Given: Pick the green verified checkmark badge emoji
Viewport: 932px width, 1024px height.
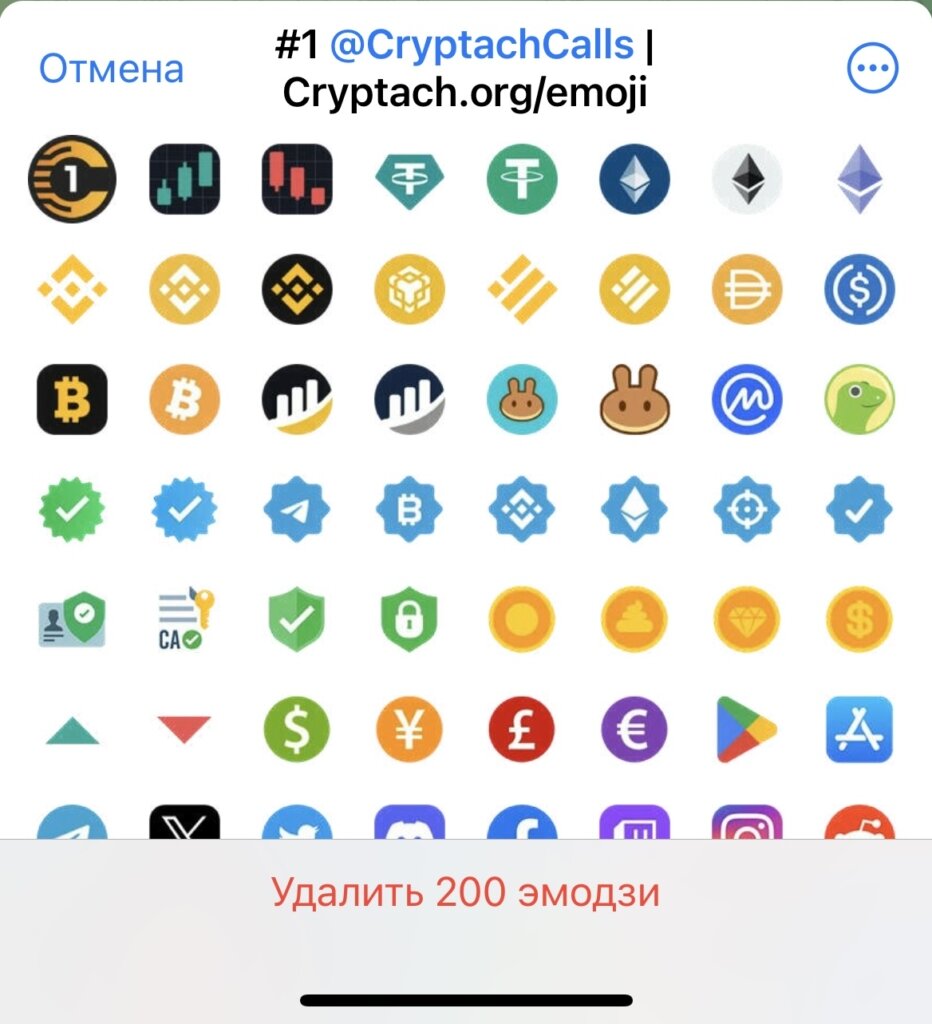Looking at the screenshot, I should tap(72, 510).
